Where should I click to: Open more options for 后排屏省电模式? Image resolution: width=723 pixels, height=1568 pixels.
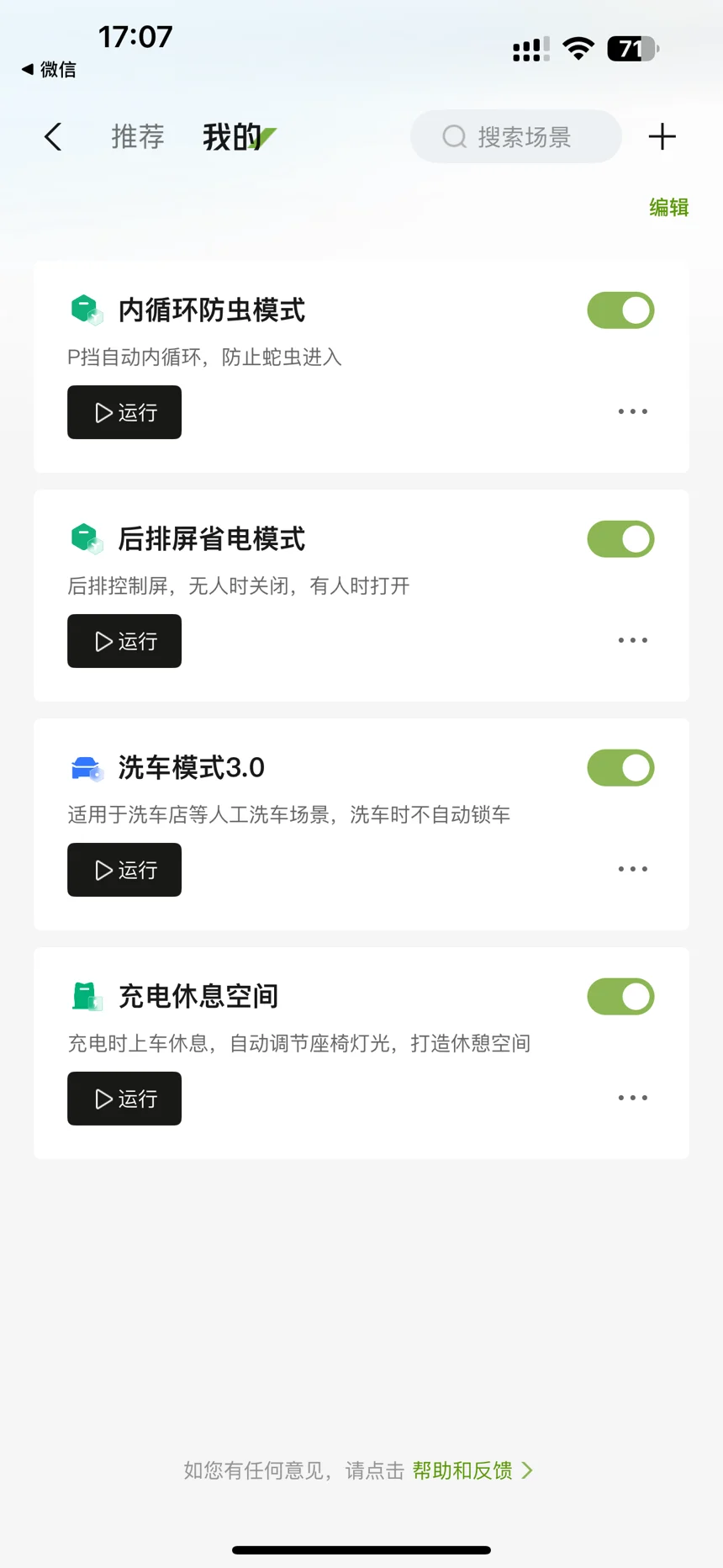click(632, 640)
